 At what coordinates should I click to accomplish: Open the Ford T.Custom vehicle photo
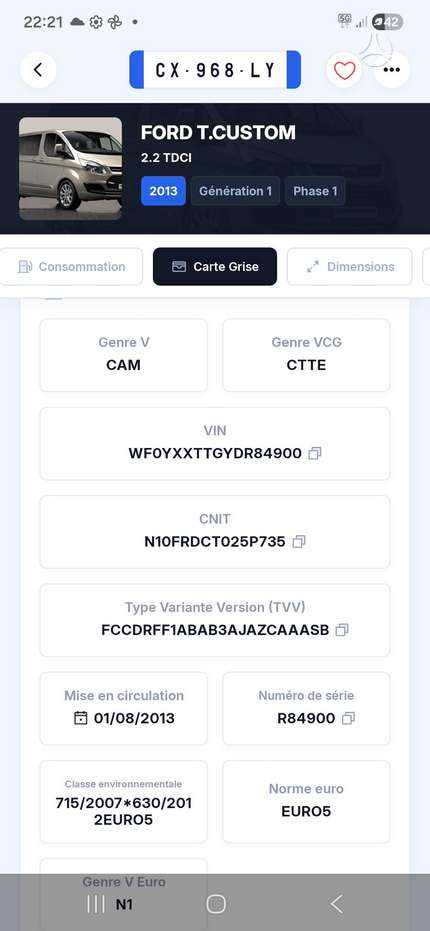tap(71, 169)
